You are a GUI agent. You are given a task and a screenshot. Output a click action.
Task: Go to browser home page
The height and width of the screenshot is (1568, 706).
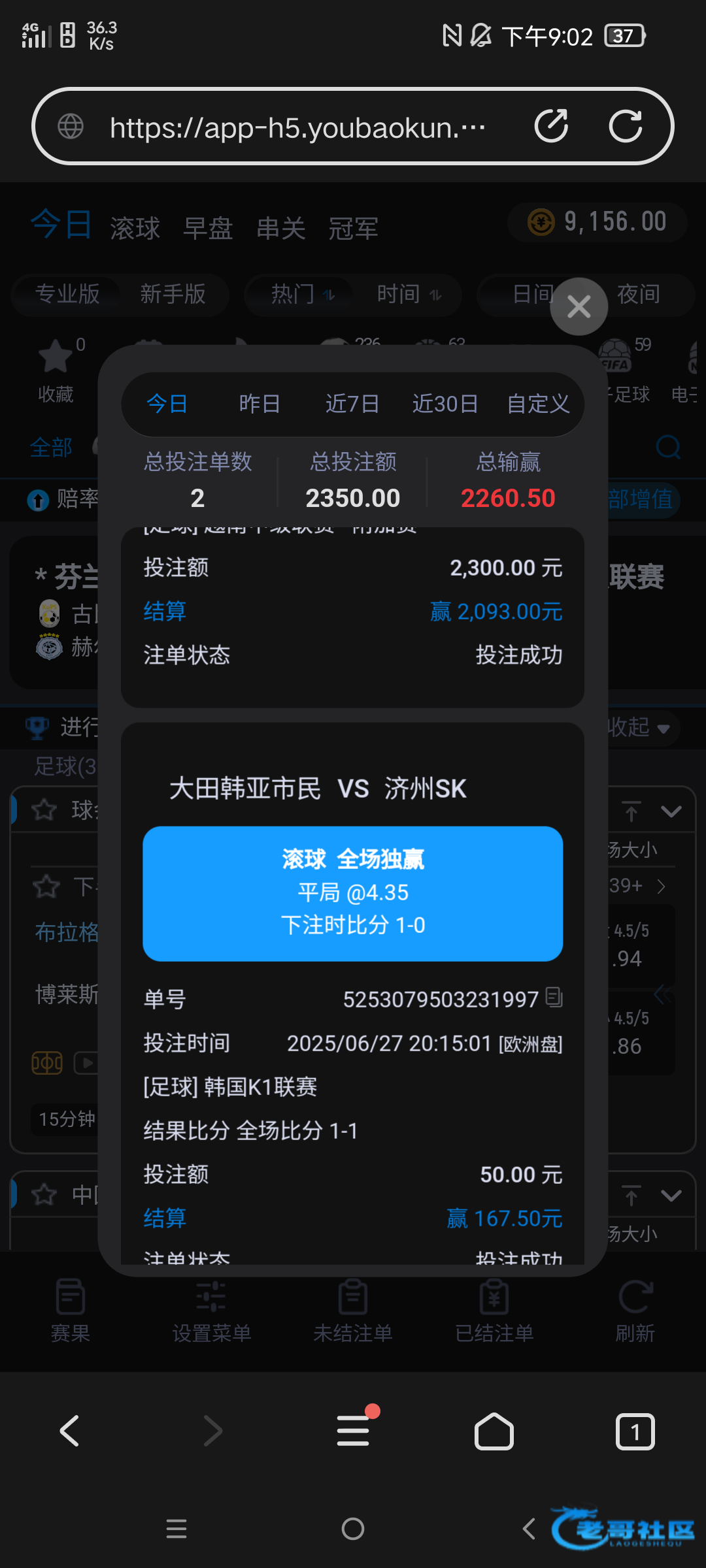494,1431
